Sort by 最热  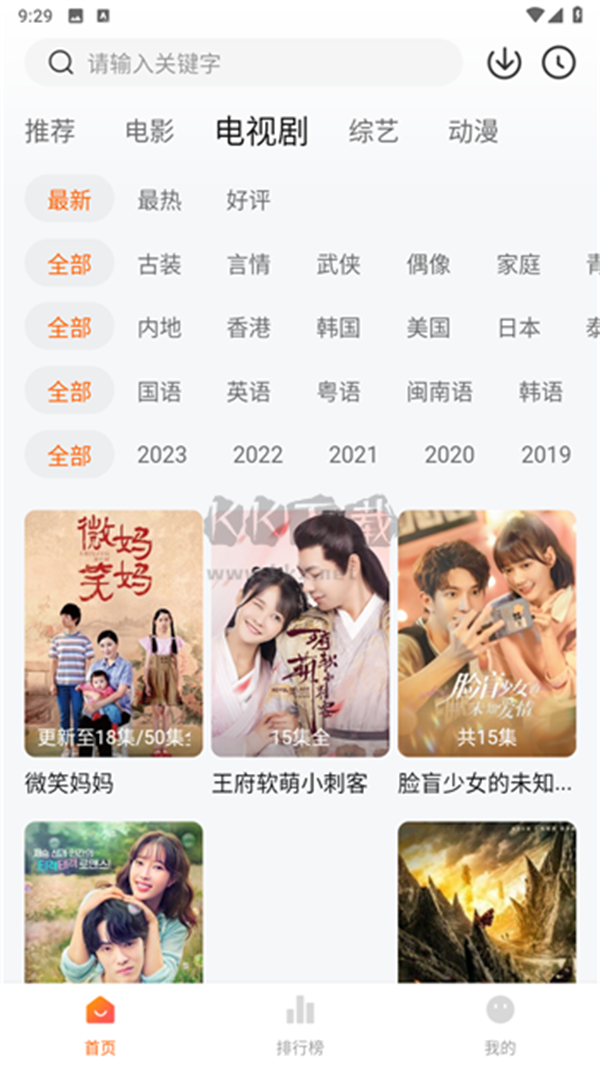[160, 200]
